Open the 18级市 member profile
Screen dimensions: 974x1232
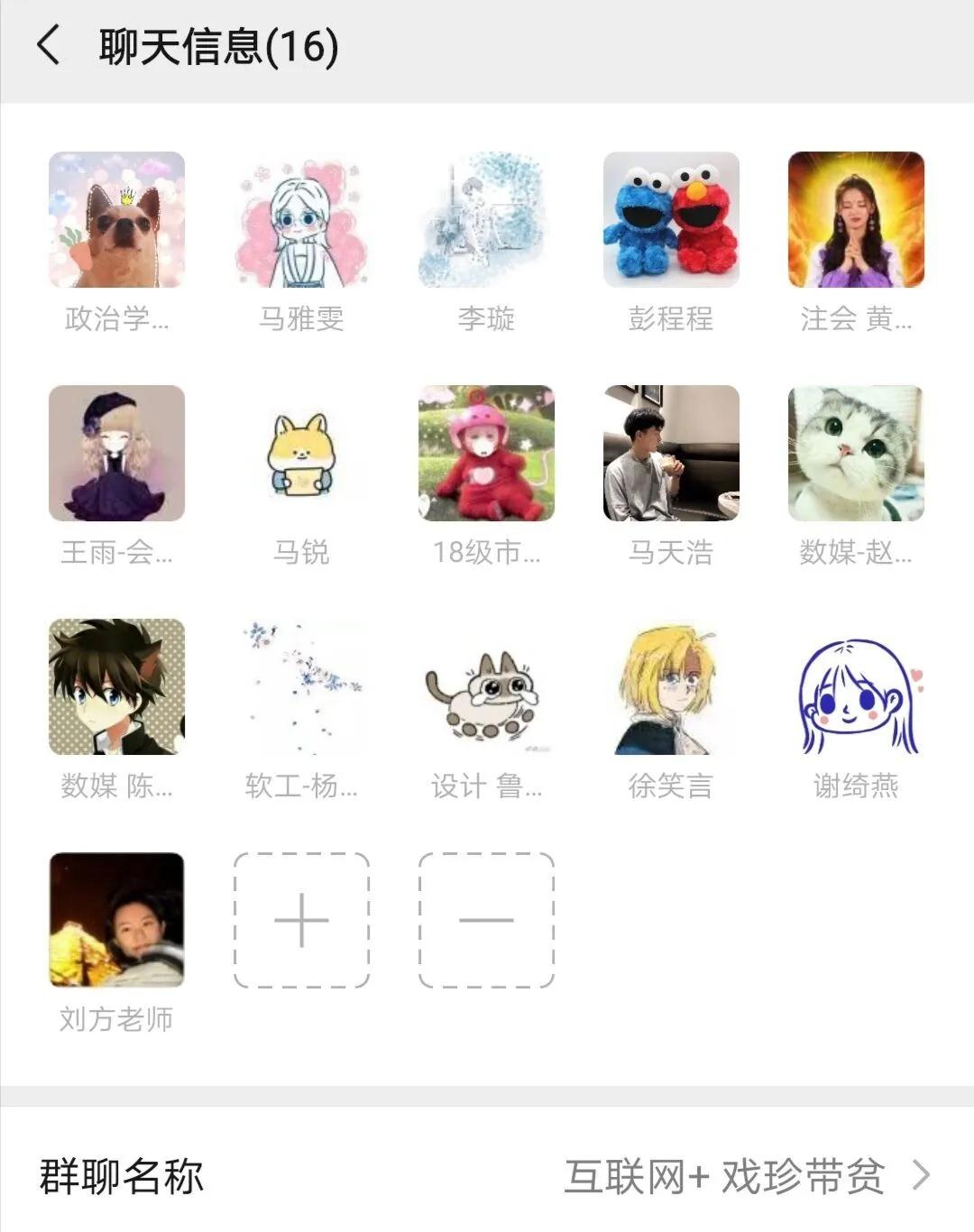(486, 453)
